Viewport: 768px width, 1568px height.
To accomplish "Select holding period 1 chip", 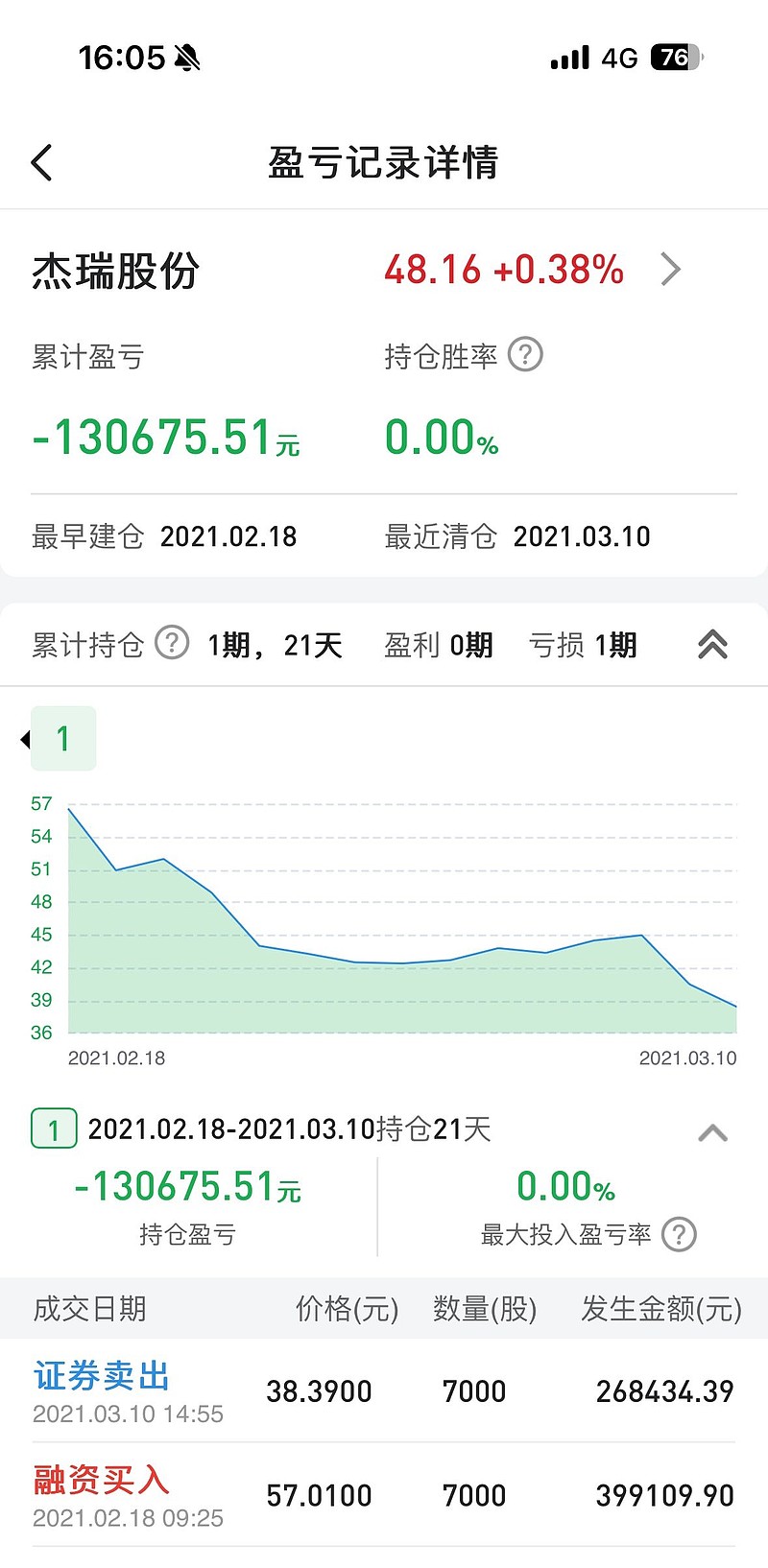I will [63, 738].
